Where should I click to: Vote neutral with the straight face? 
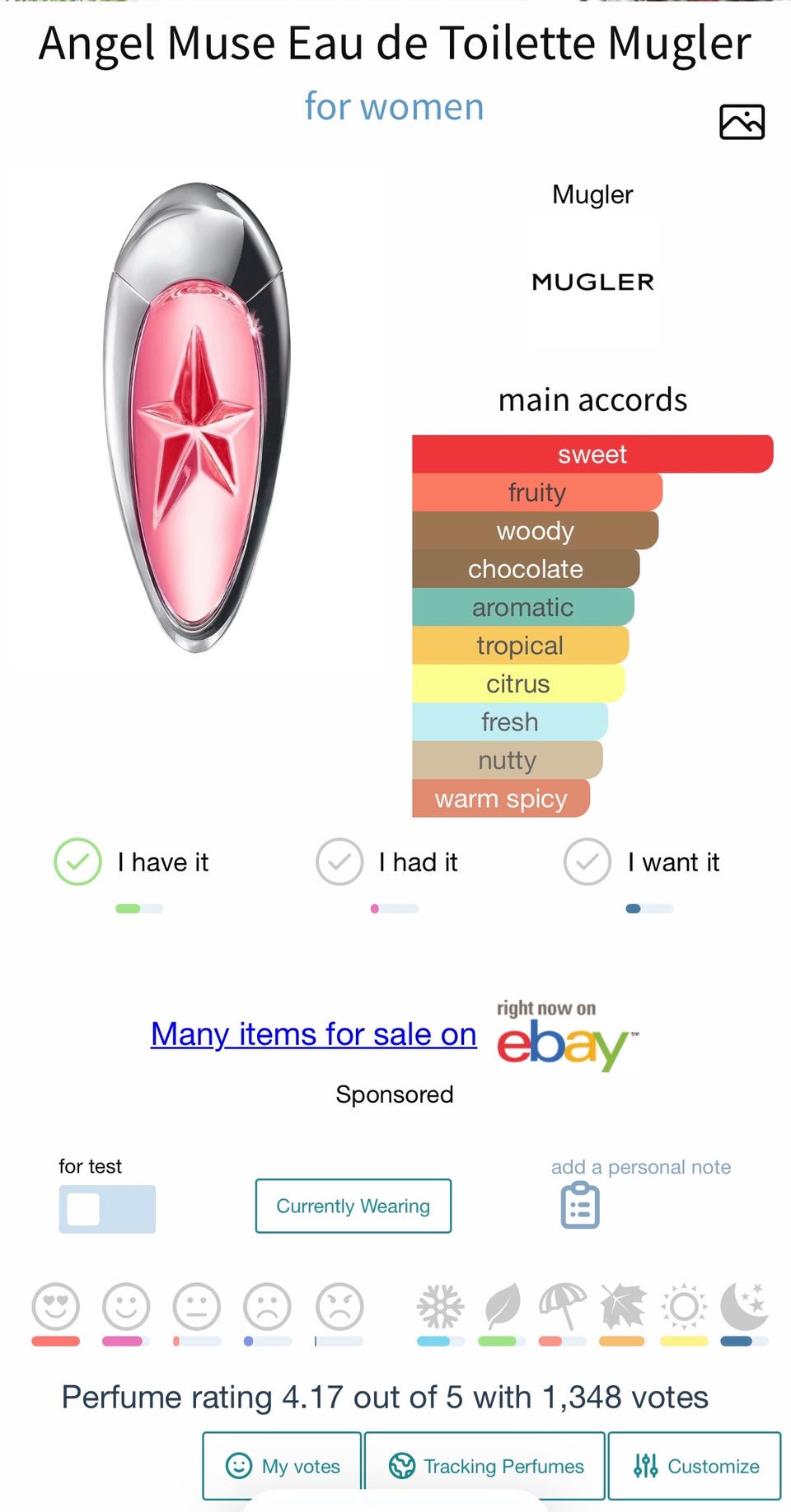[197, 1306]
